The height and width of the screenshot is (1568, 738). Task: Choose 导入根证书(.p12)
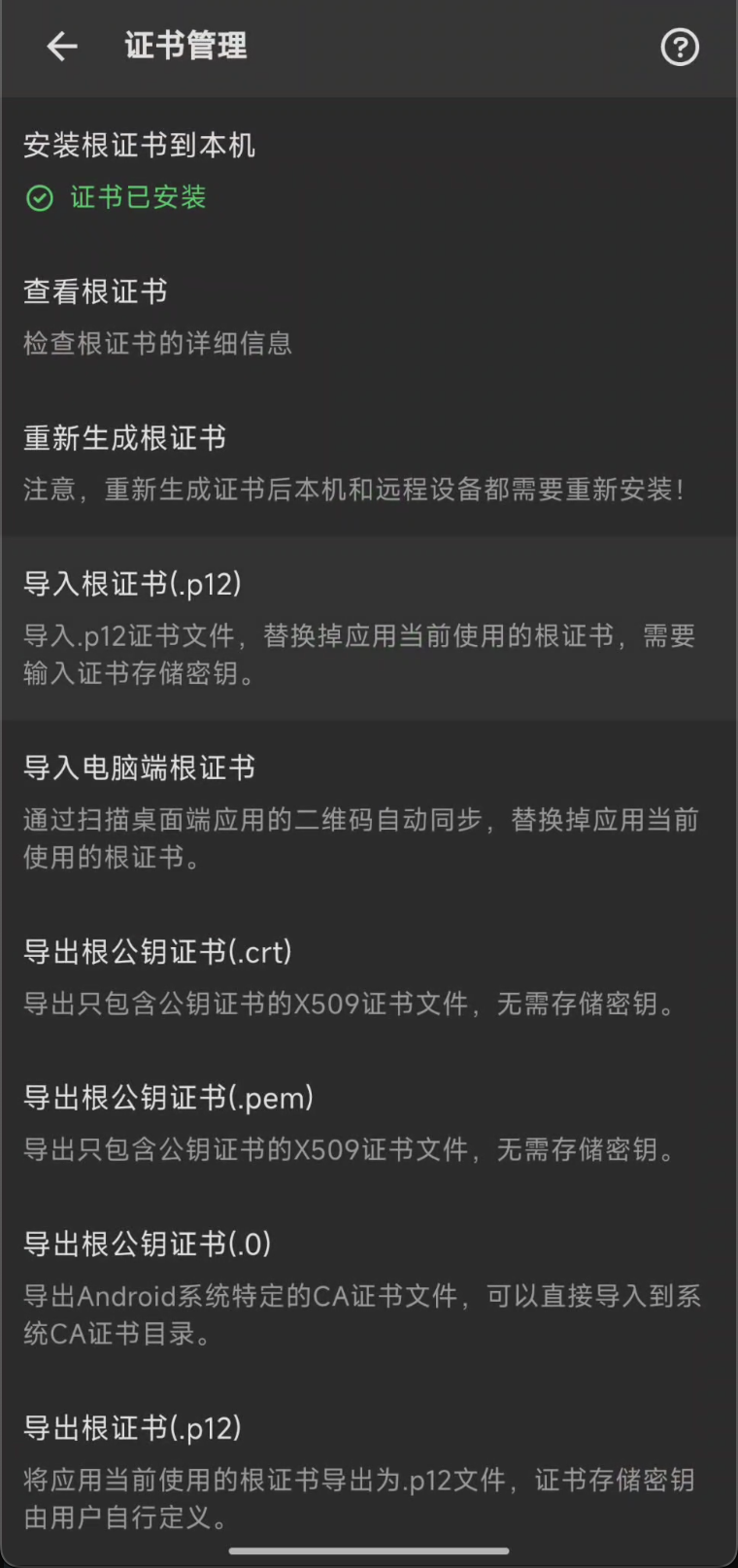click(369, 628)
